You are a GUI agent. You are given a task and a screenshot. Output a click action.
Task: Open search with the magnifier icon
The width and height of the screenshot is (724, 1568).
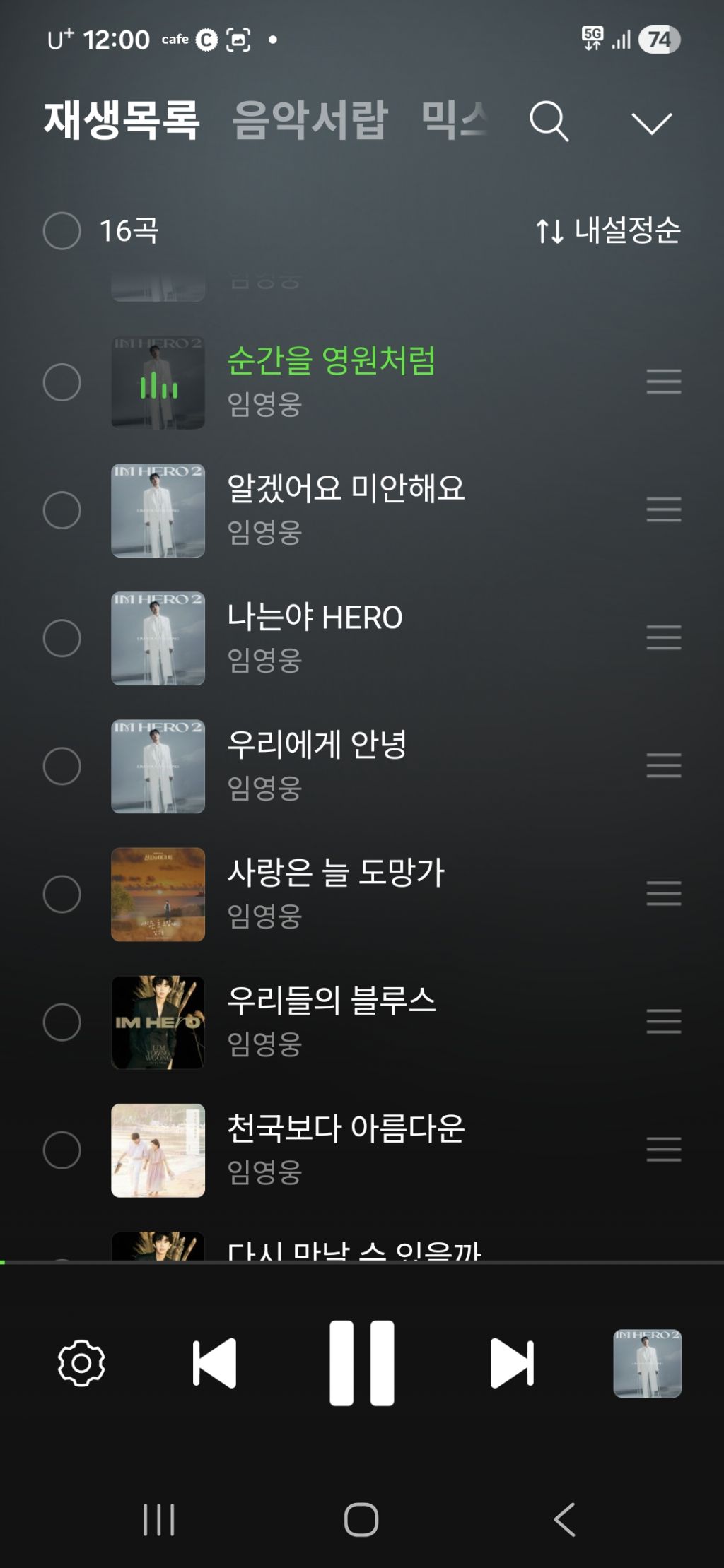549,121
